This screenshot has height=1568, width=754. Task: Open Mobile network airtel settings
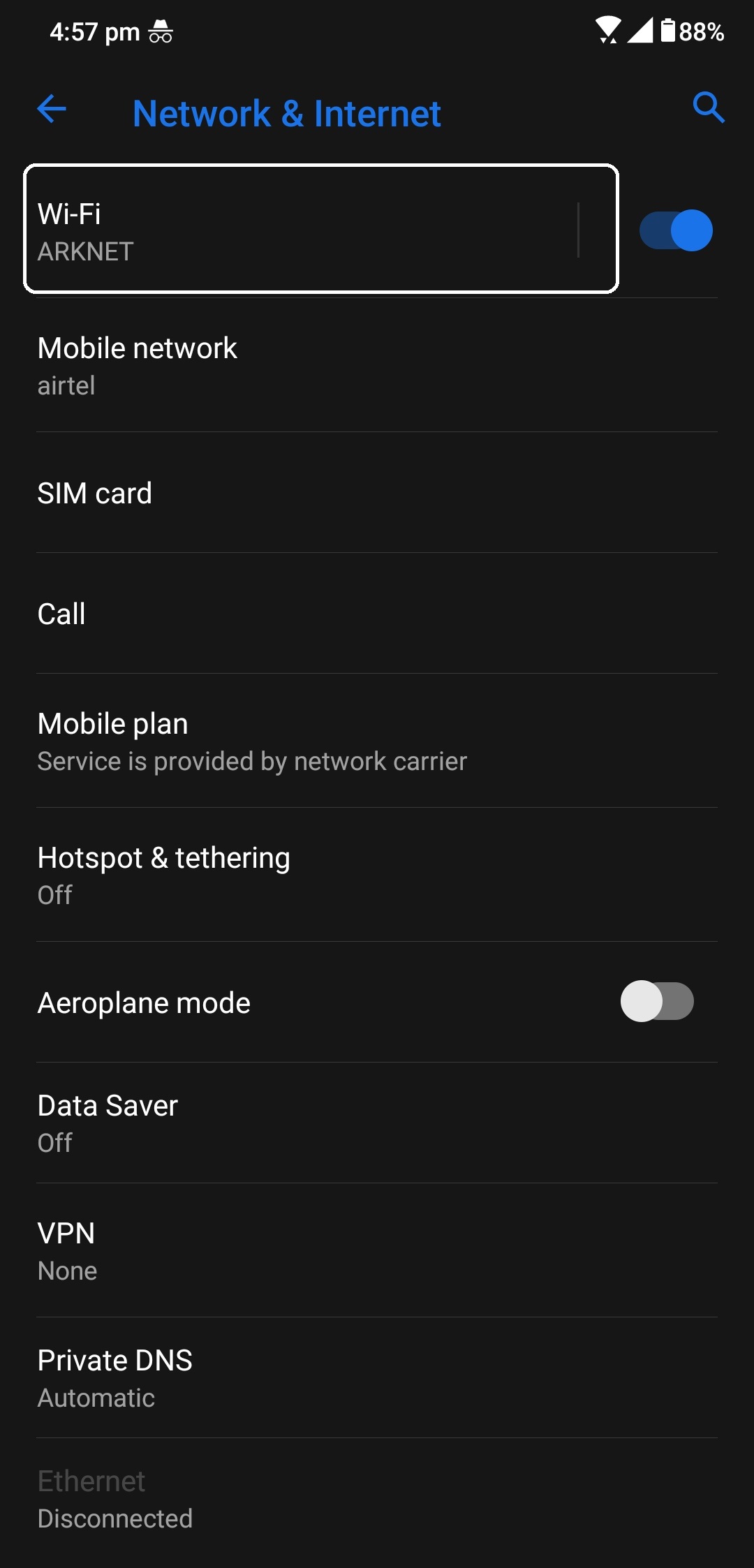point(377,366)
